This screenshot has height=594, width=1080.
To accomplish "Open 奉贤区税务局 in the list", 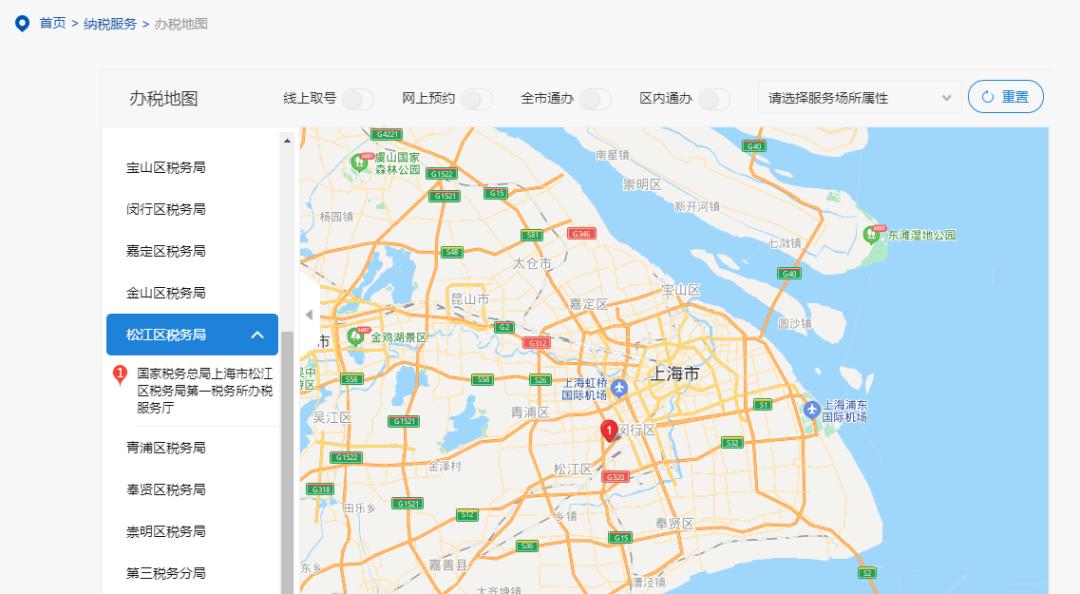I will 166,490.
